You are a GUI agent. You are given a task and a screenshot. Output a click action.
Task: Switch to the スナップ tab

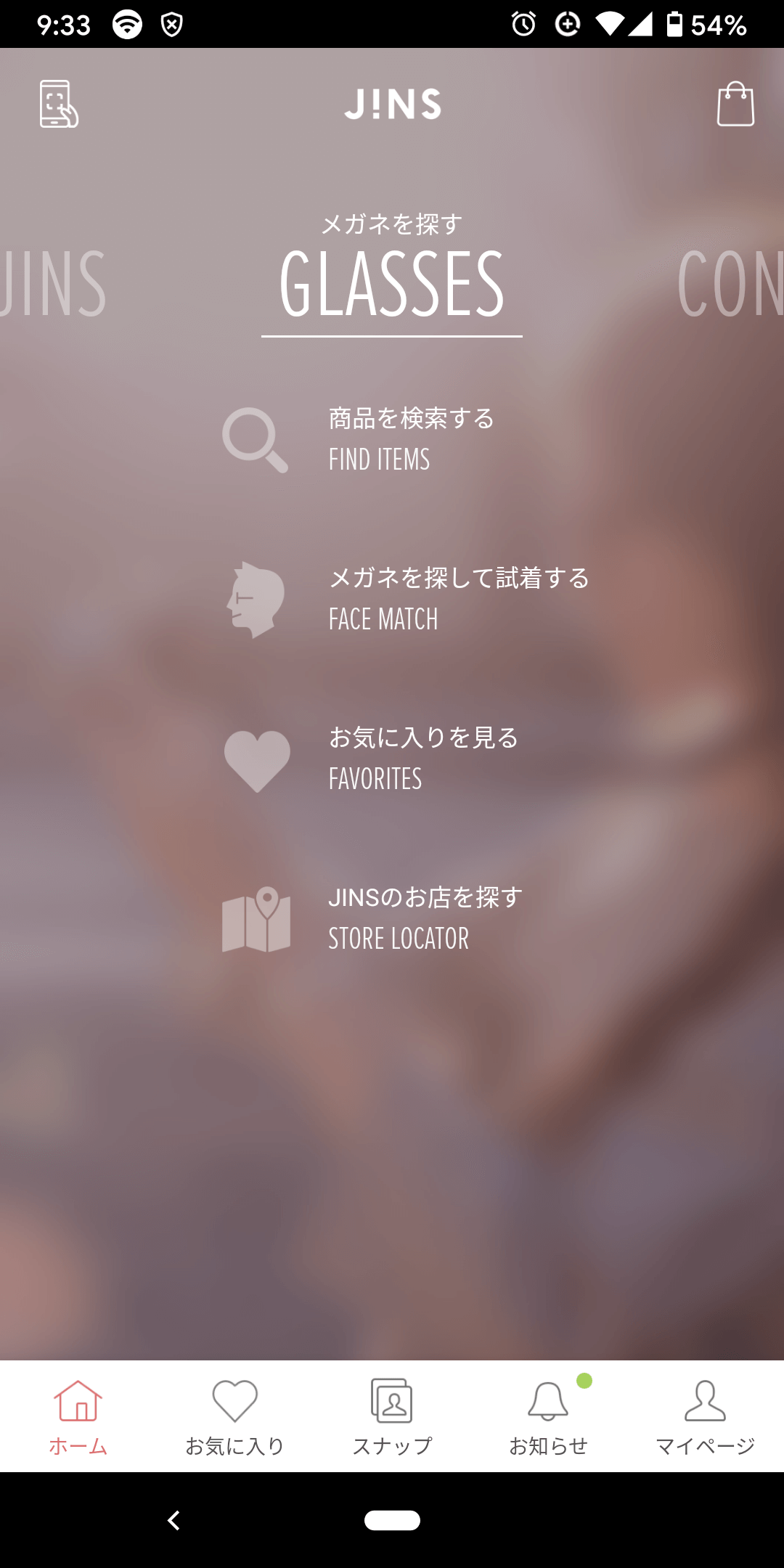(x=392, y=1417)
